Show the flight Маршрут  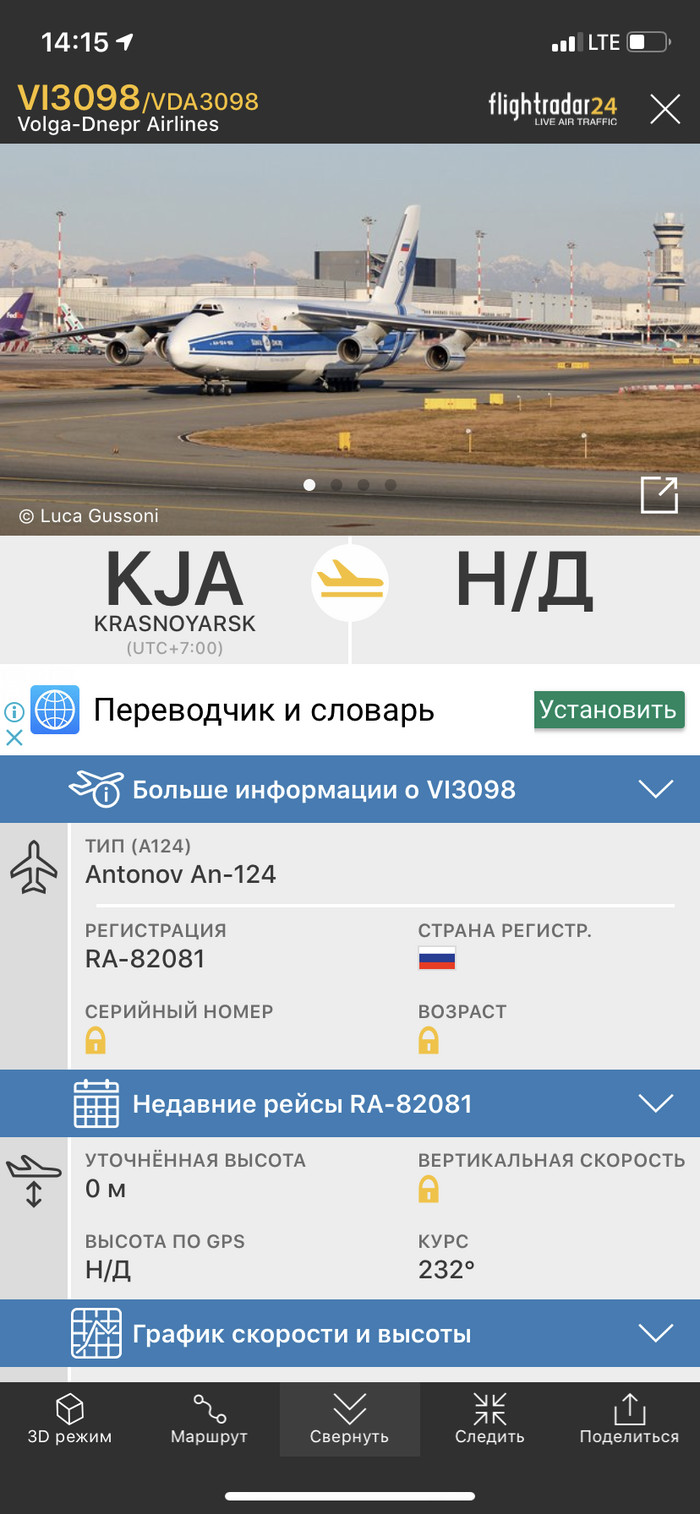209,1420
